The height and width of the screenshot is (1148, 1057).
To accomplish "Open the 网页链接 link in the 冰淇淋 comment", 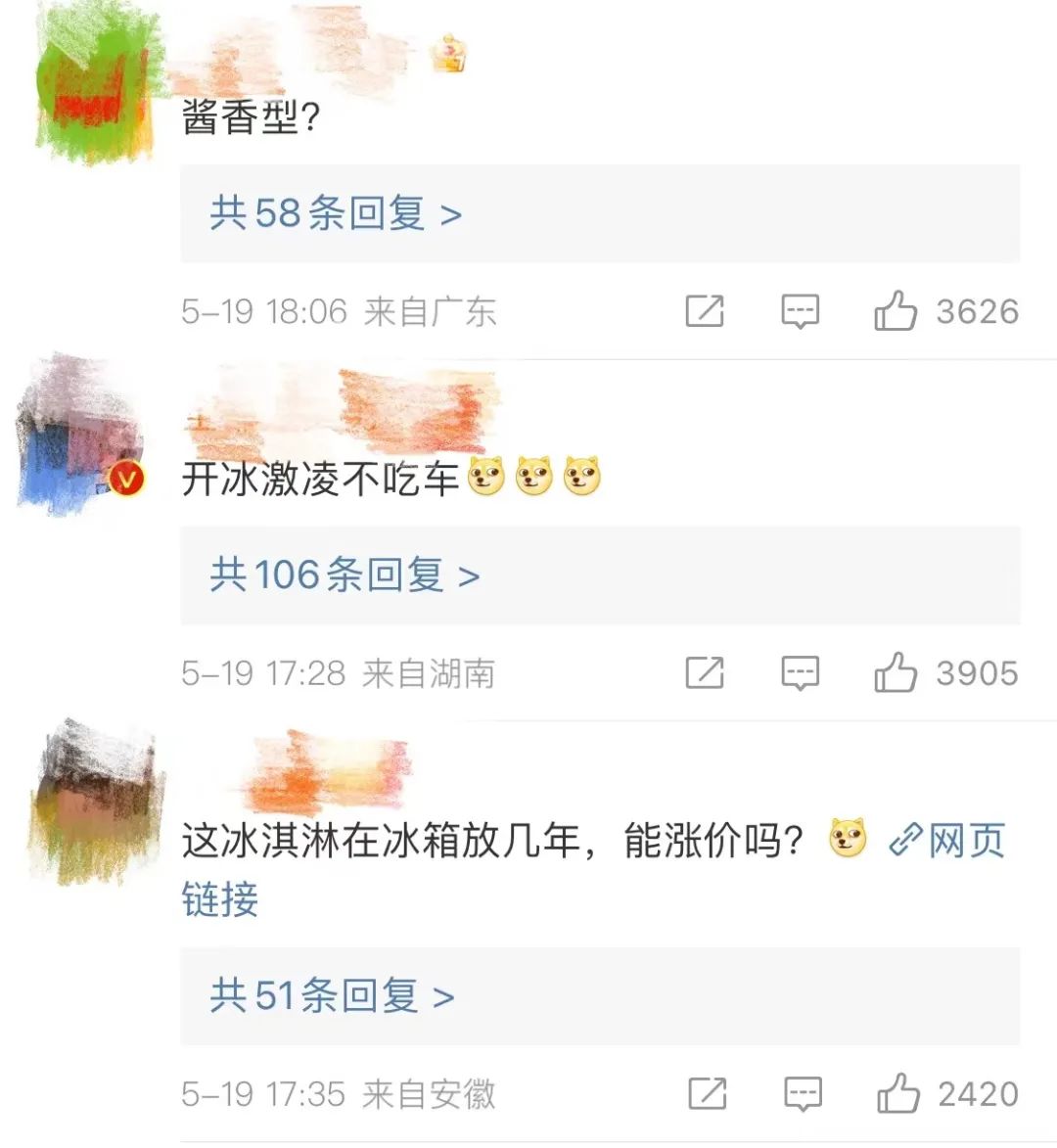I will click(947, 841).
